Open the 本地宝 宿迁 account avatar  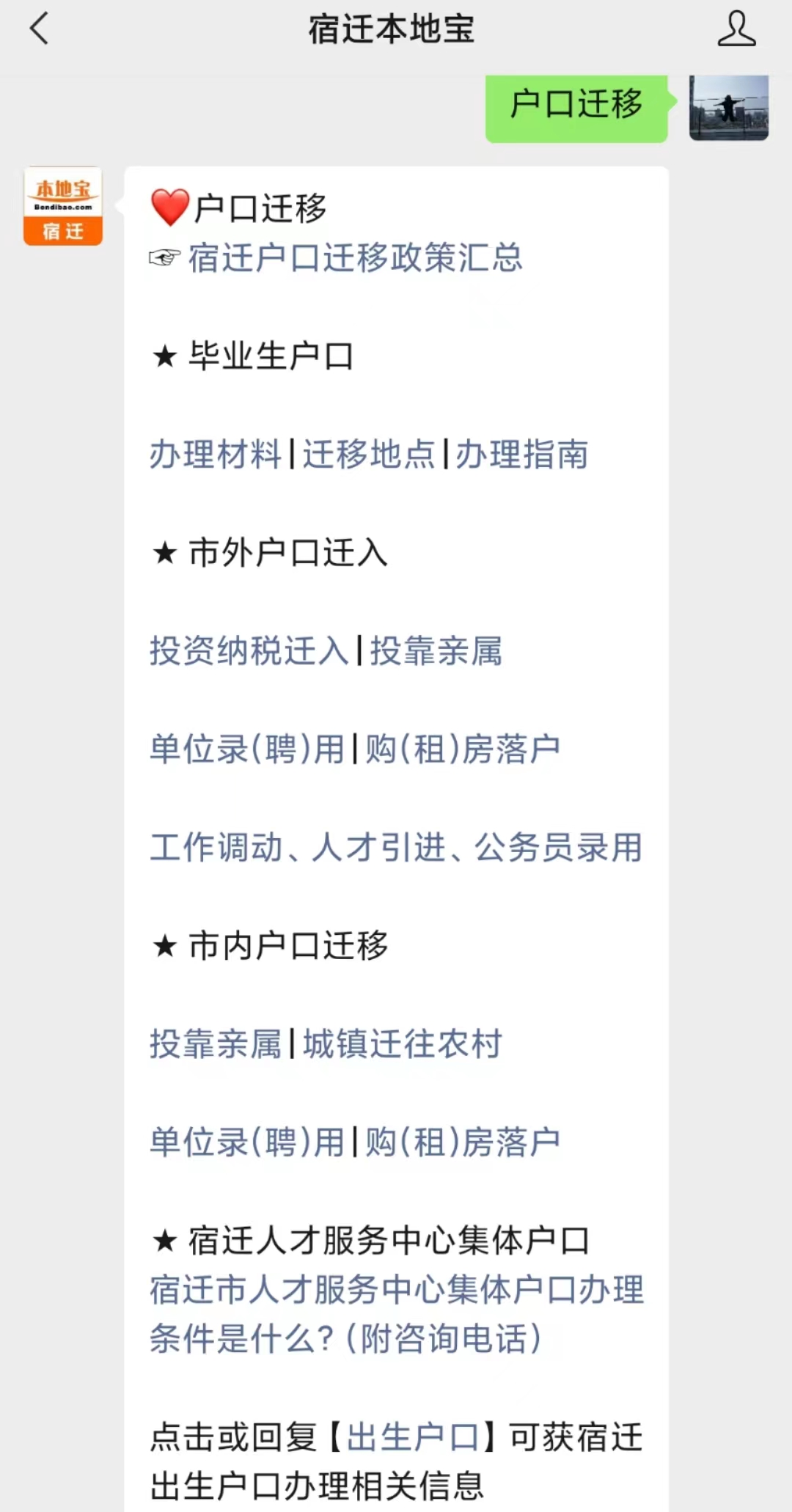pos(63,206)
